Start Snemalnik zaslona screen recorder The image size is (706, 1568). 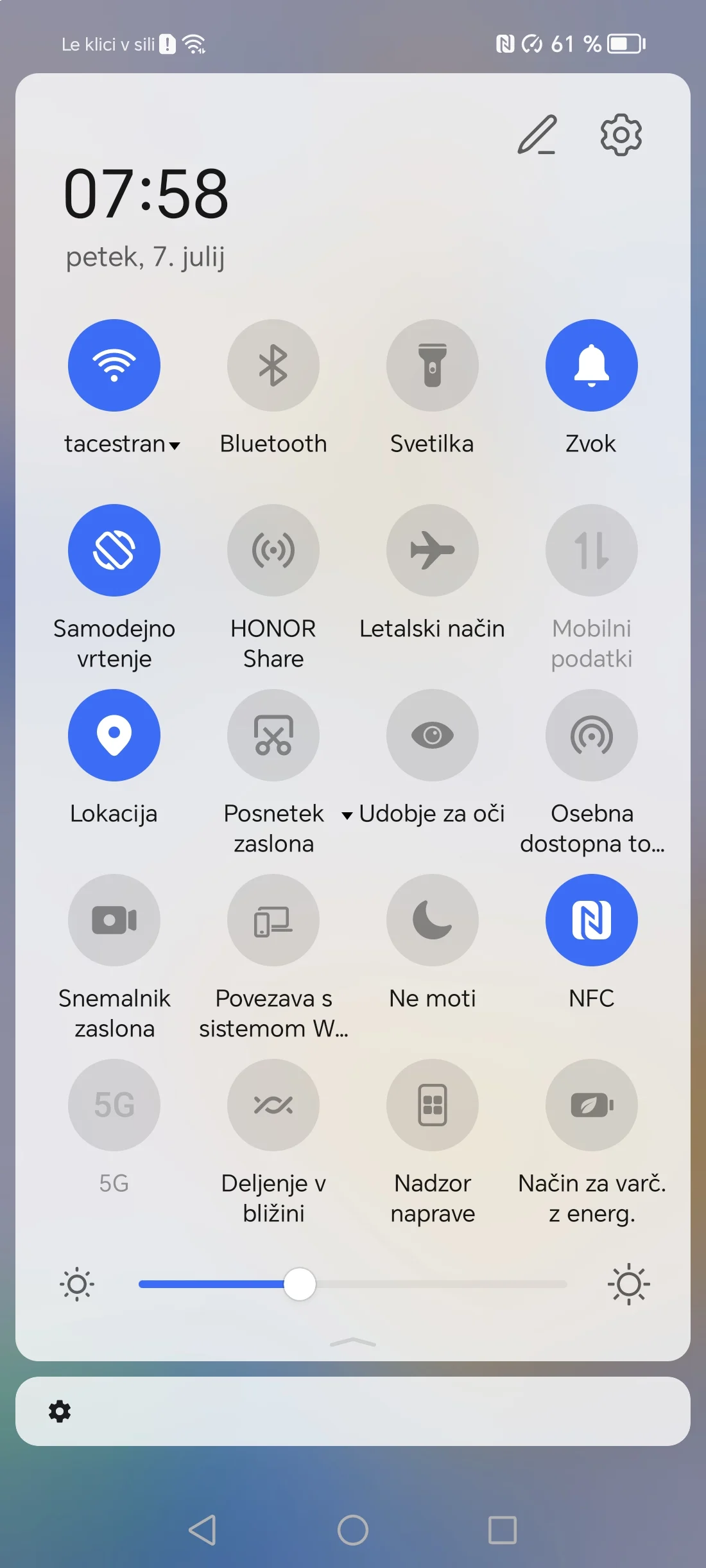(114, 920)
